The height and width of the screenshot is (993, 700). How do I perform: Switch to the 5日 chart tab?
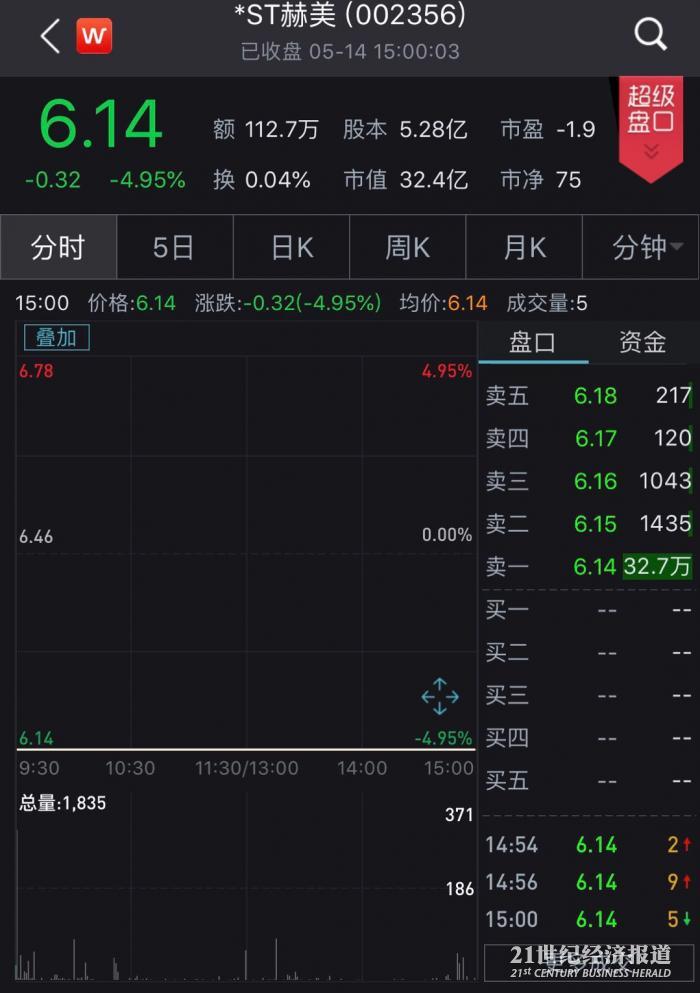174,247
